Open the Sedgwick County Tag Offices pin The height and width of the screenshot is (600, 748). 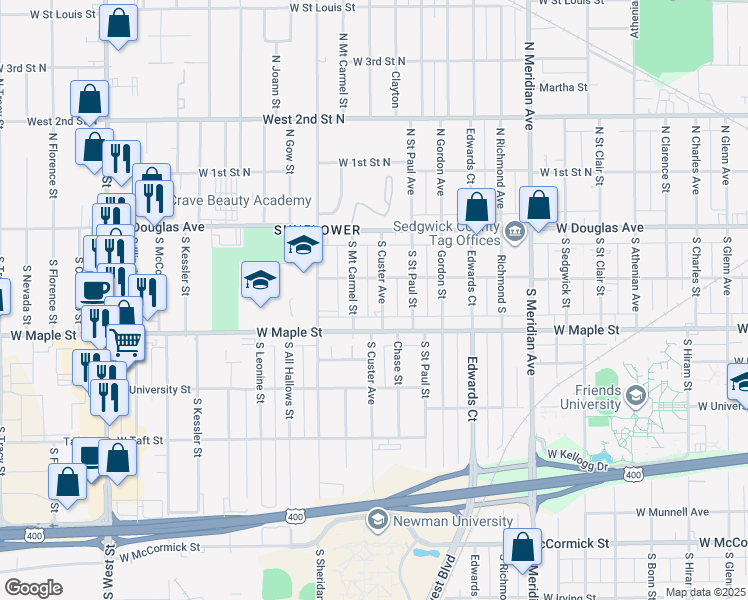(x=514, y=233)
